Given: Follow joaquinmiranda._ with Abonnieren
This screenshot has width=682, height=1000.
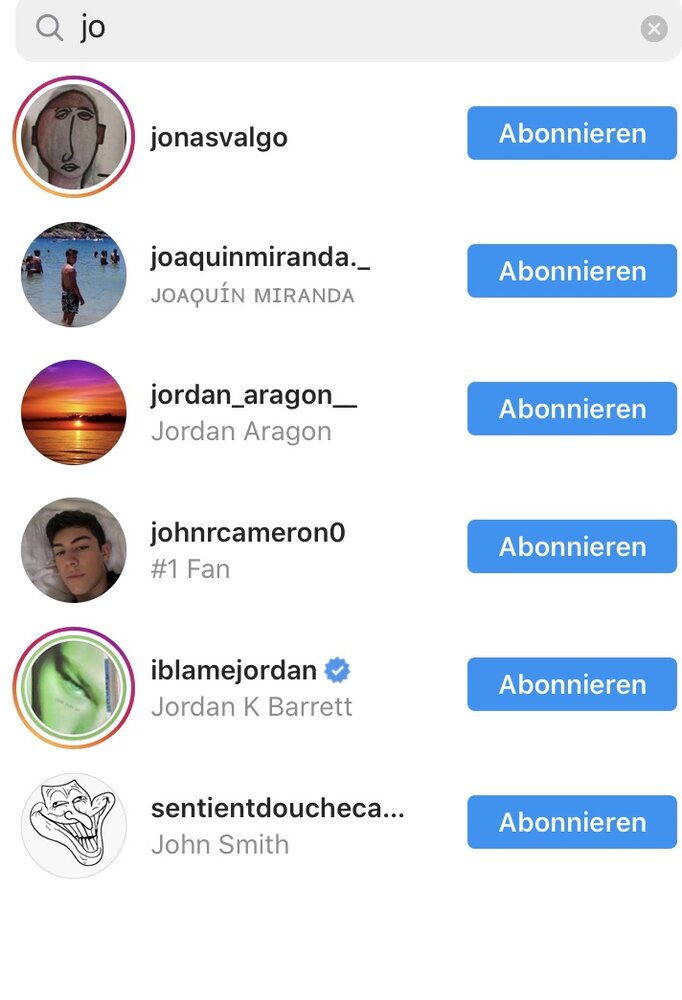Looking at the screenshot, I should click(x=572, y=271).
